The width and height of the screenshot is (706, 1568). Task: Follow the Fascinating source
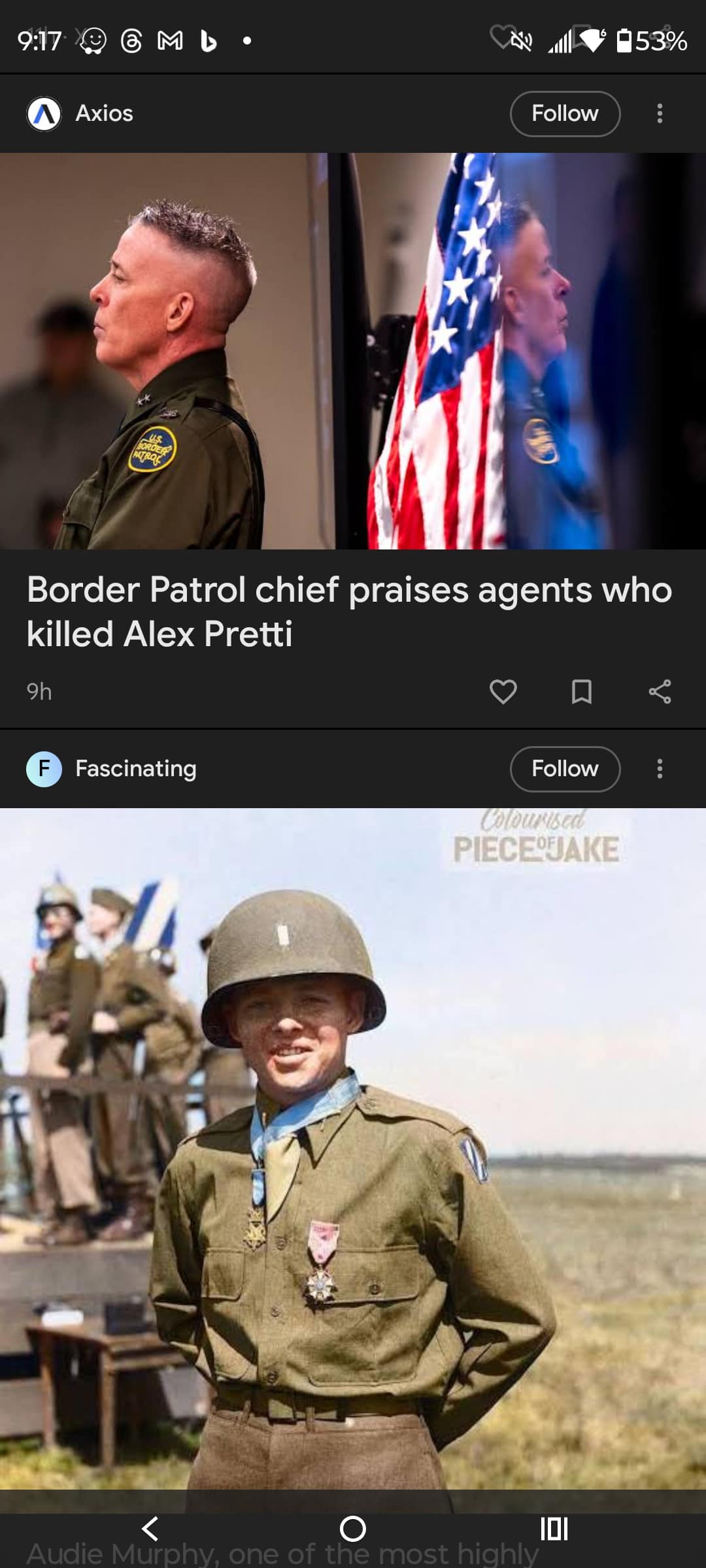click(565, 769)
